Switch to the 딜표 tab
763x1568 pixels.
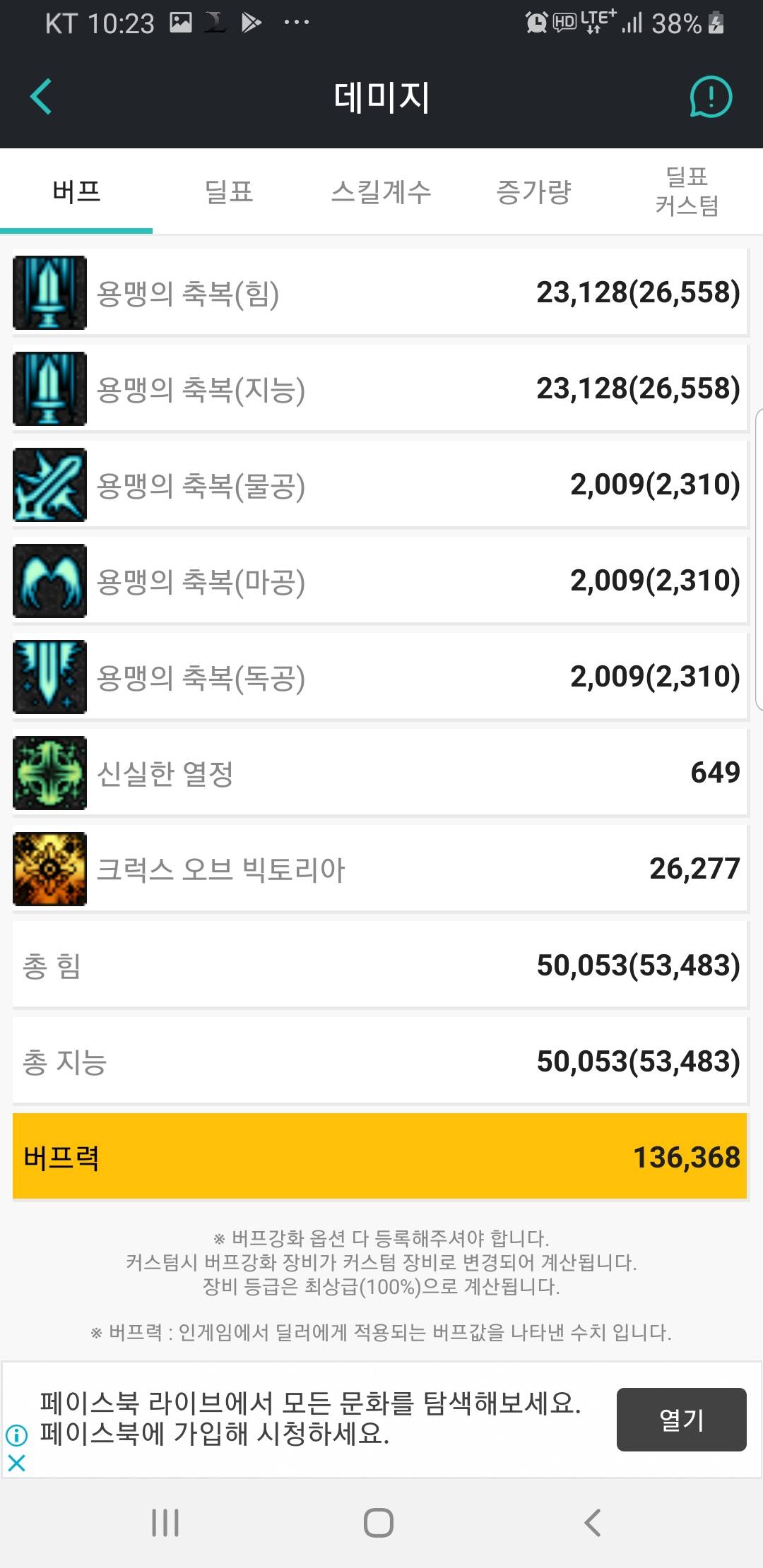pyautogui.click(x=229, y=191)
